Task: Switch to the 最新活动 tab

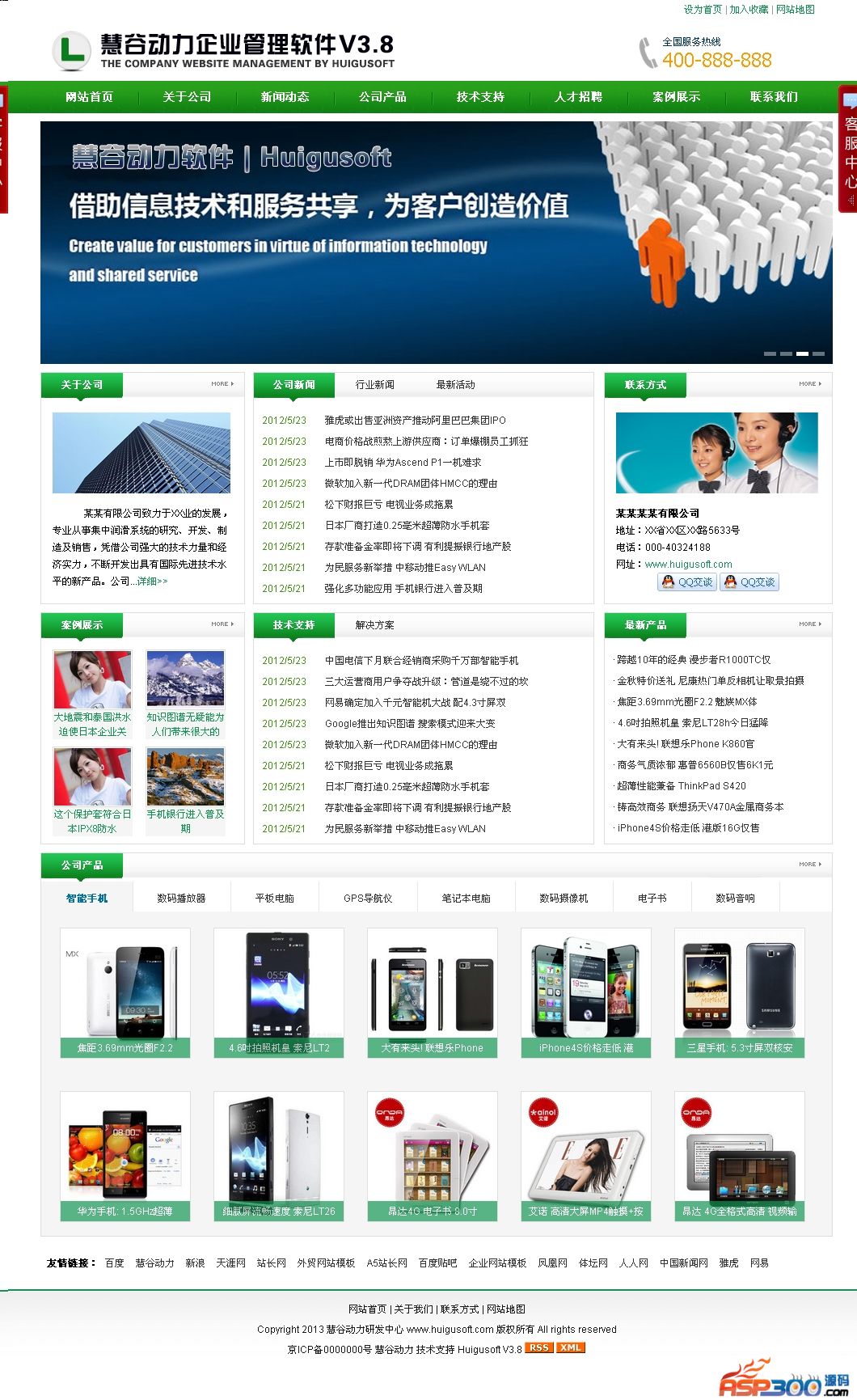Action: (x=455, y=385)
